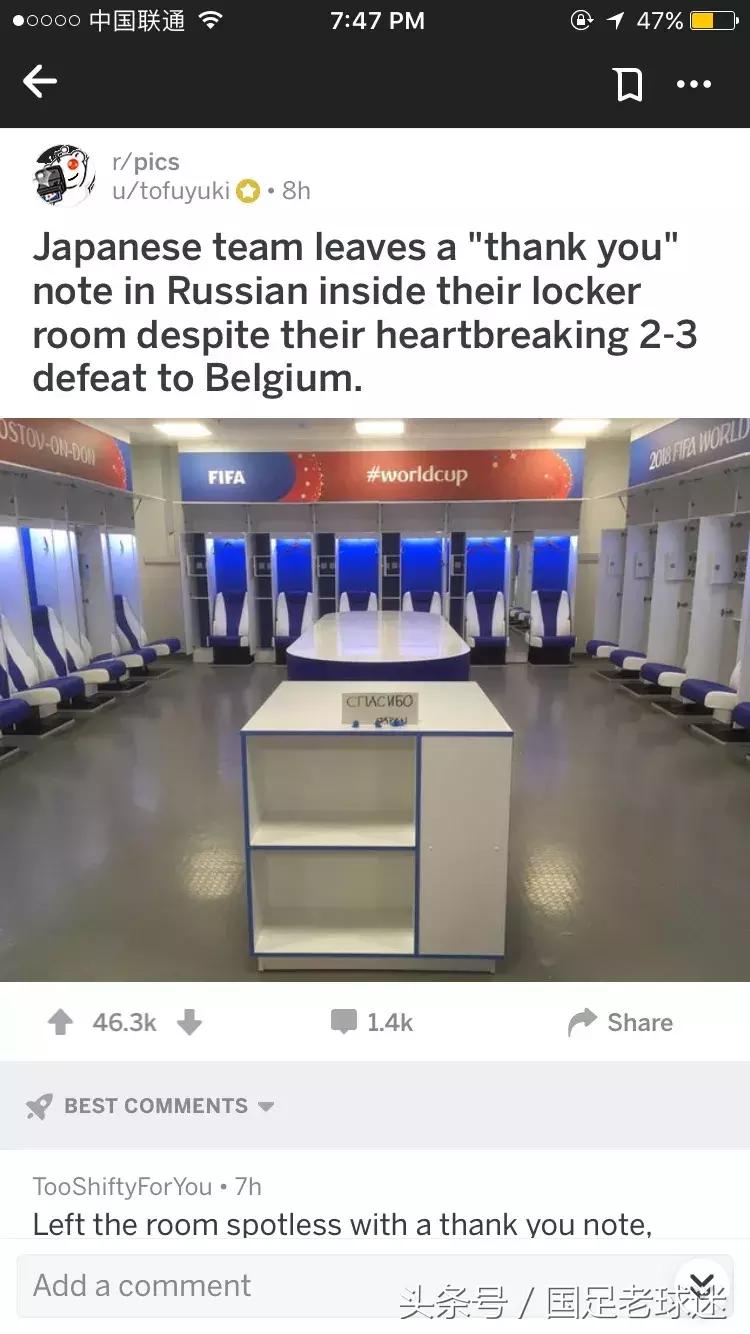Share this post
The width and height of the screenshot is (750, 1334).
620,1022
